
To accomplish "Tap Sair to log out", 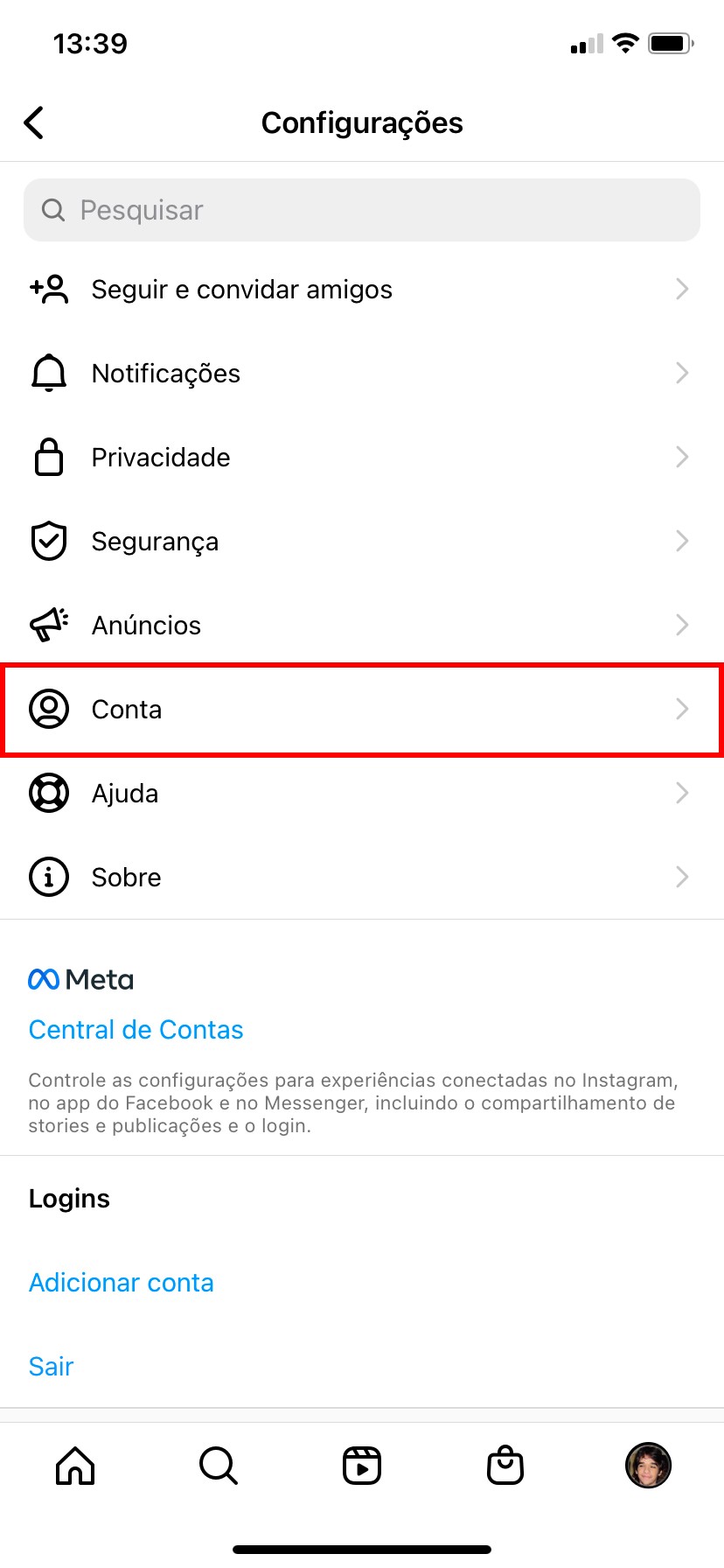I will coord(51,1367).
